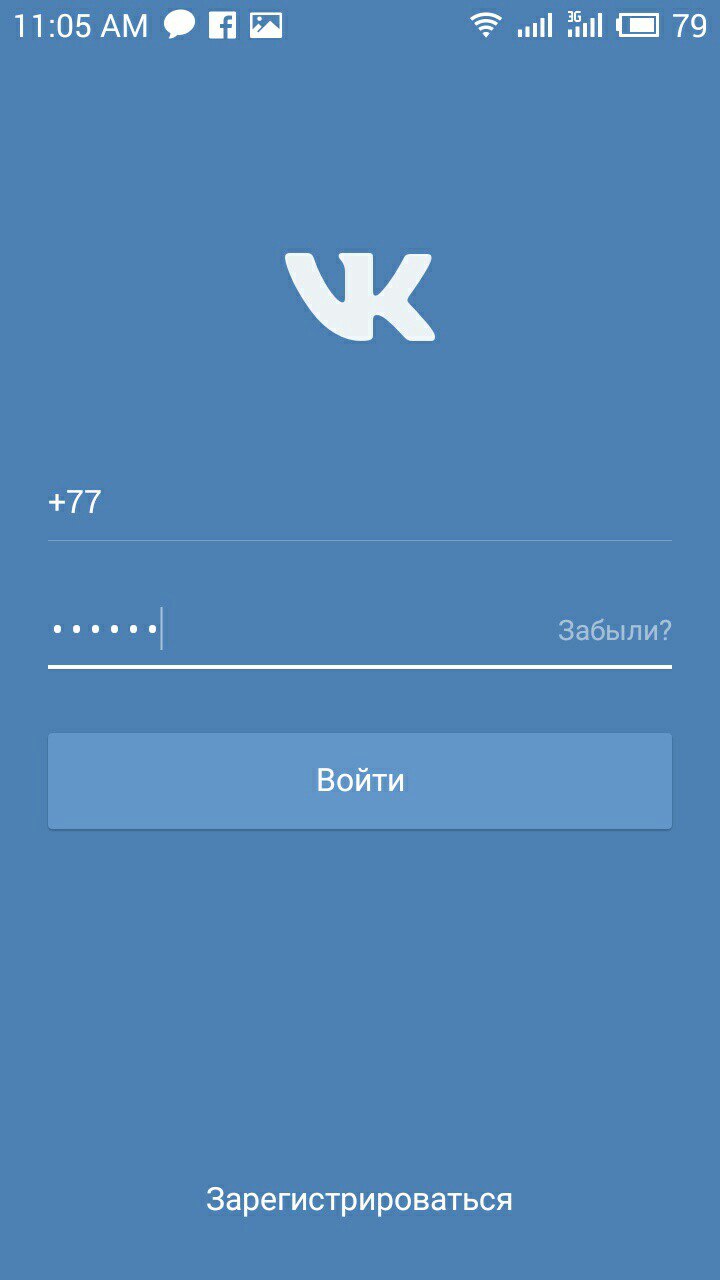Tap the phone number field showing +77
The height and width of the screenshot is (1280, 720).
(360, 502)
